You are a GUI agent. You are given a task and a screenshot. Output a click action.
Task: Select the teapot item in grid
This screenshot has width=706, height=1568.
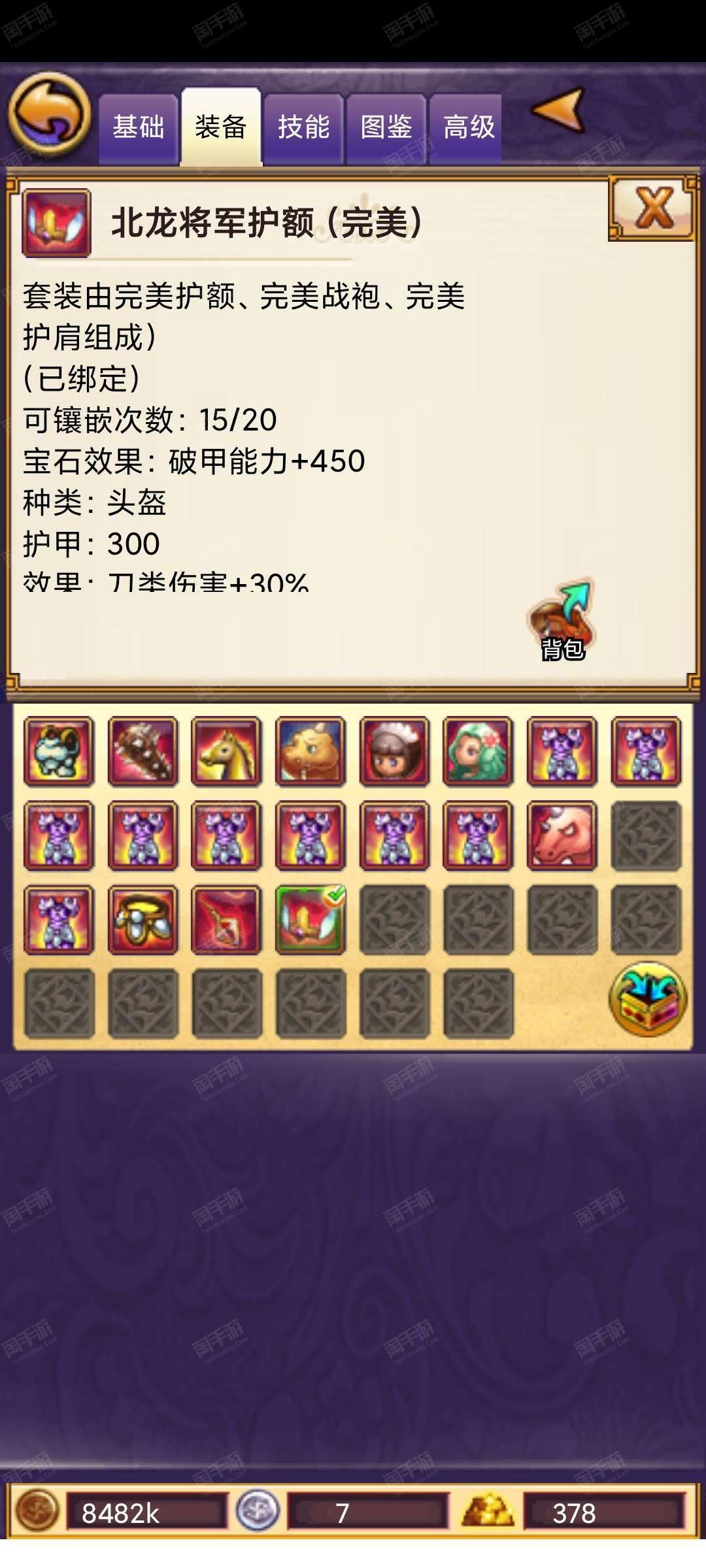pyautogui.click(x=59, y=751)
